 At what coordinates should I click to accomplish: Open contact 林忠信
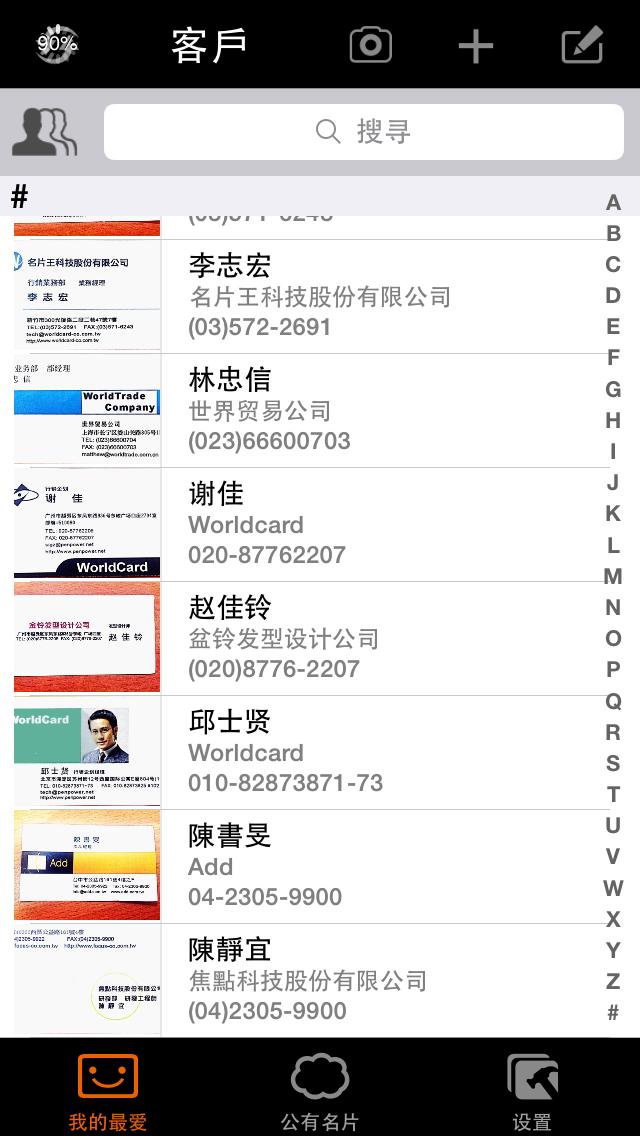pyautogui.click(x=320, y=410)
